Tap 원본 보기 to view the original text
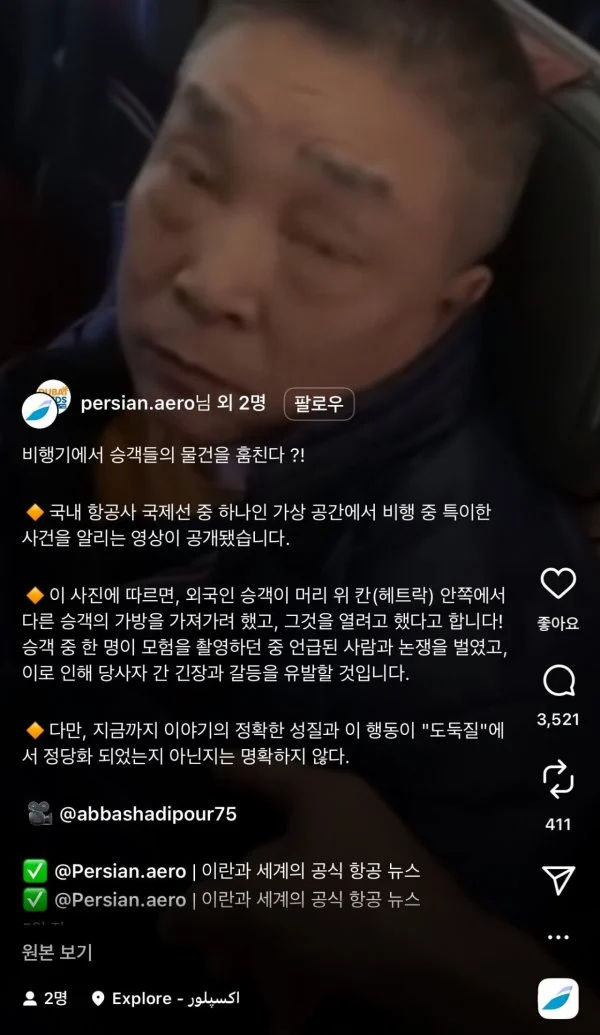The height and width of the screenshot is (1035, 600). [57, 951]
